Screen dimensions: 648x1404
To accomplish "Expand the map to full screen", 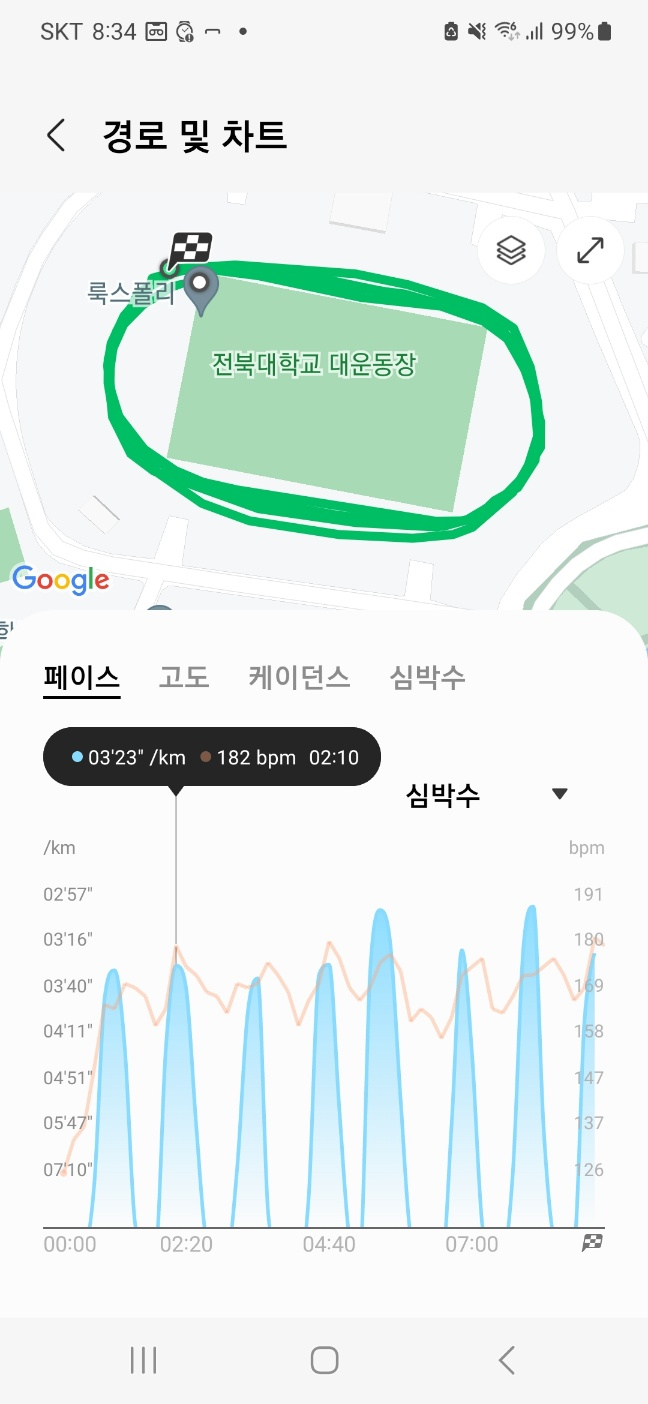I will (591, 250).
